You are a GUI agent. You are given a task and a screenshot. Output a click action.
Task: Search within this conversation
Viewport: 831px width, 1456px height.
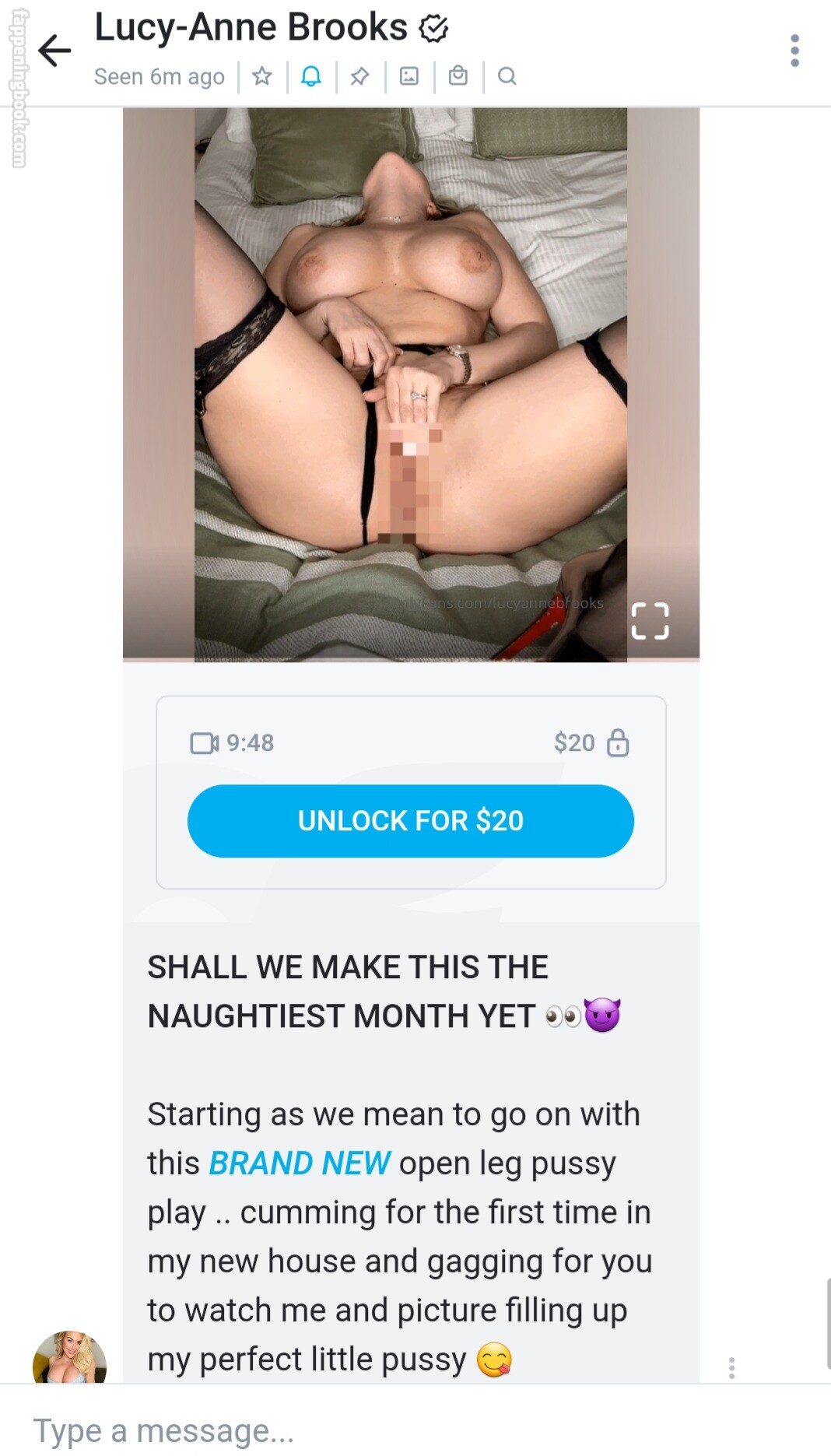pyautogui.click(x=507, y=76)
